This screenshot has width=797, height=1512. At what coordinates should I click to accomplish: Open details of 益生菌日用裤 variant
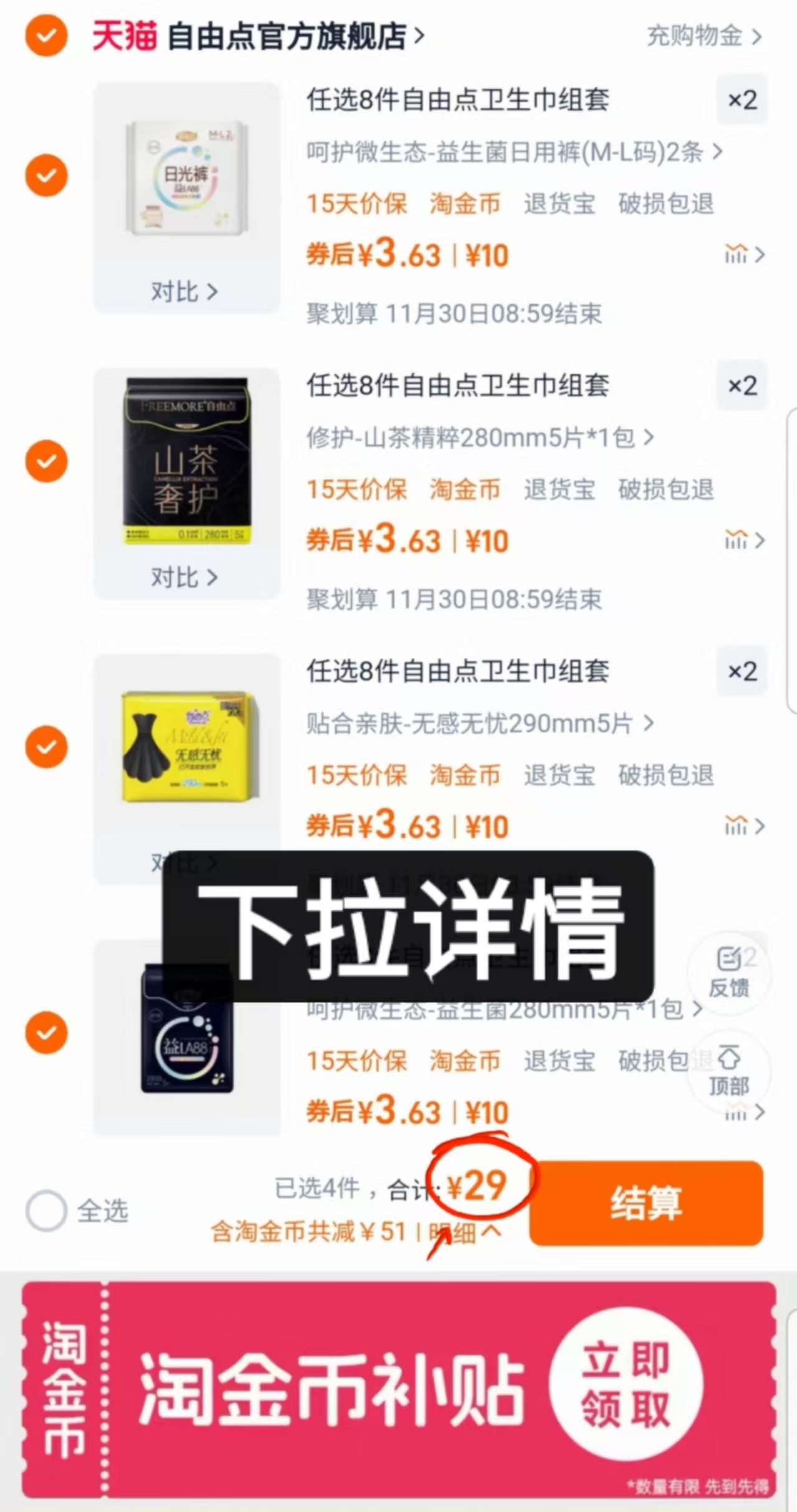(511, 153)
